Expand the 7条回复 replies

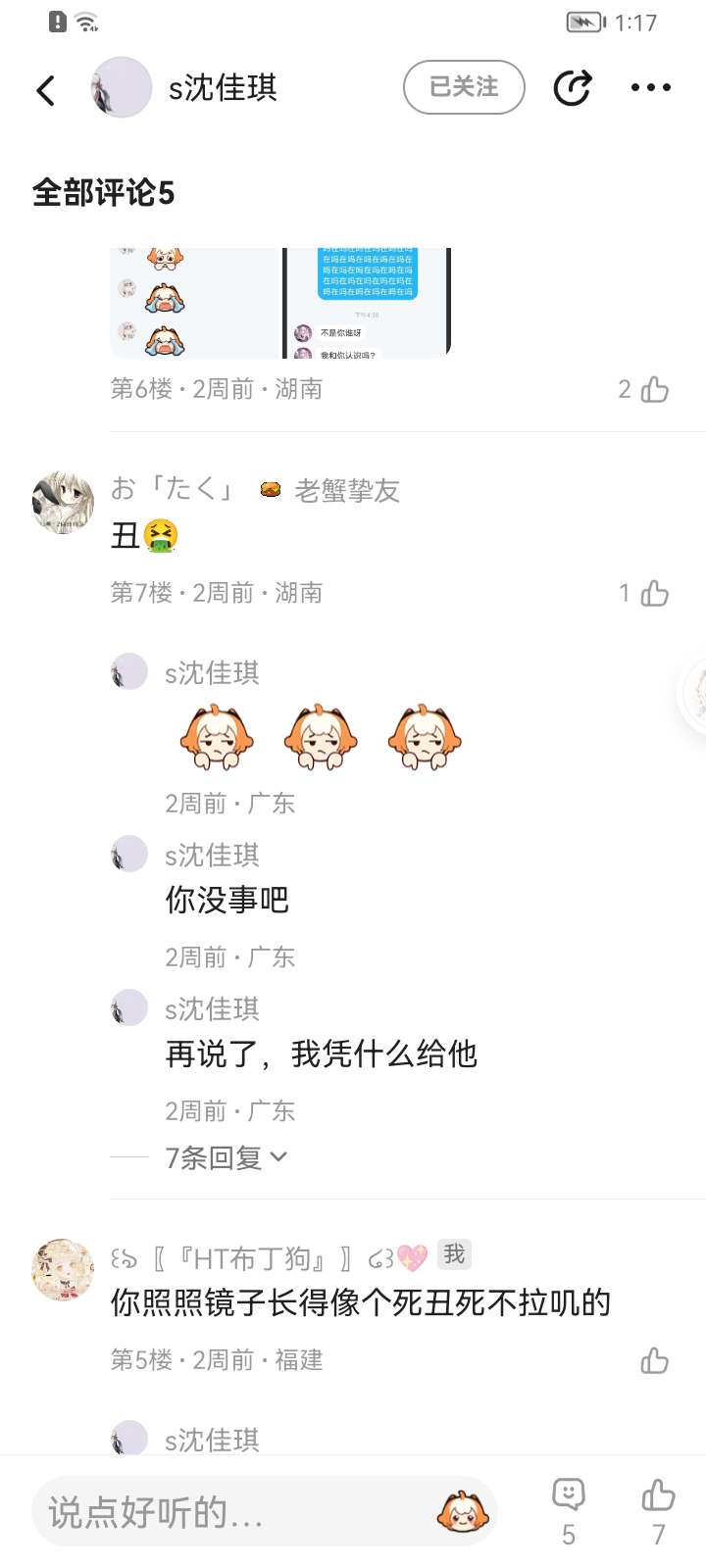pyautogui.click(x=226, y=1157)
